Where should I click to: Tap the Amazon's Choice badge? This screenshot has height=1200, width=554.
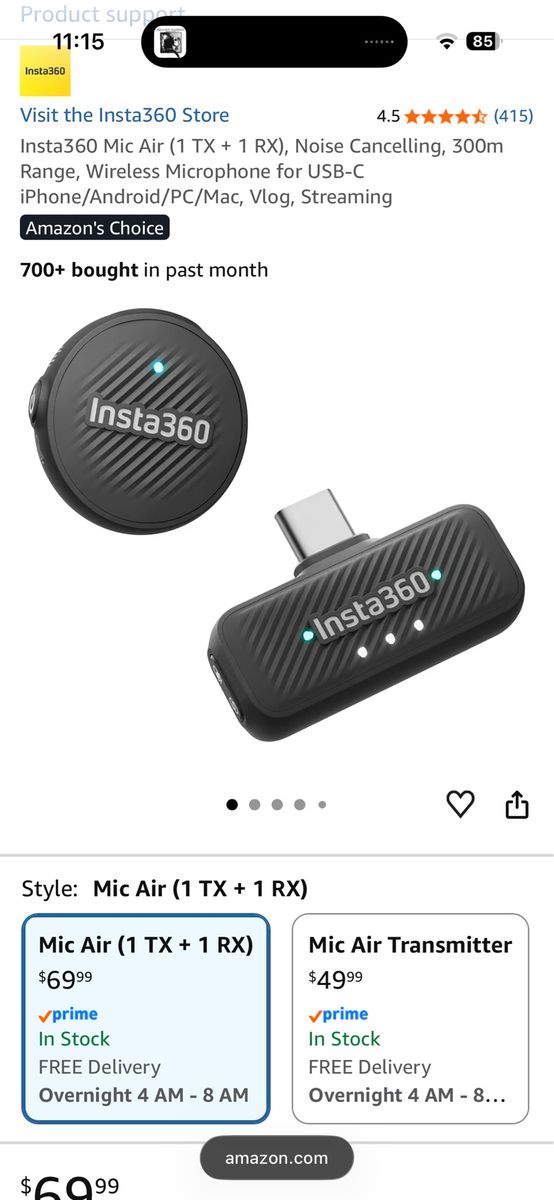pyautogui.click(x=95, y=228)
